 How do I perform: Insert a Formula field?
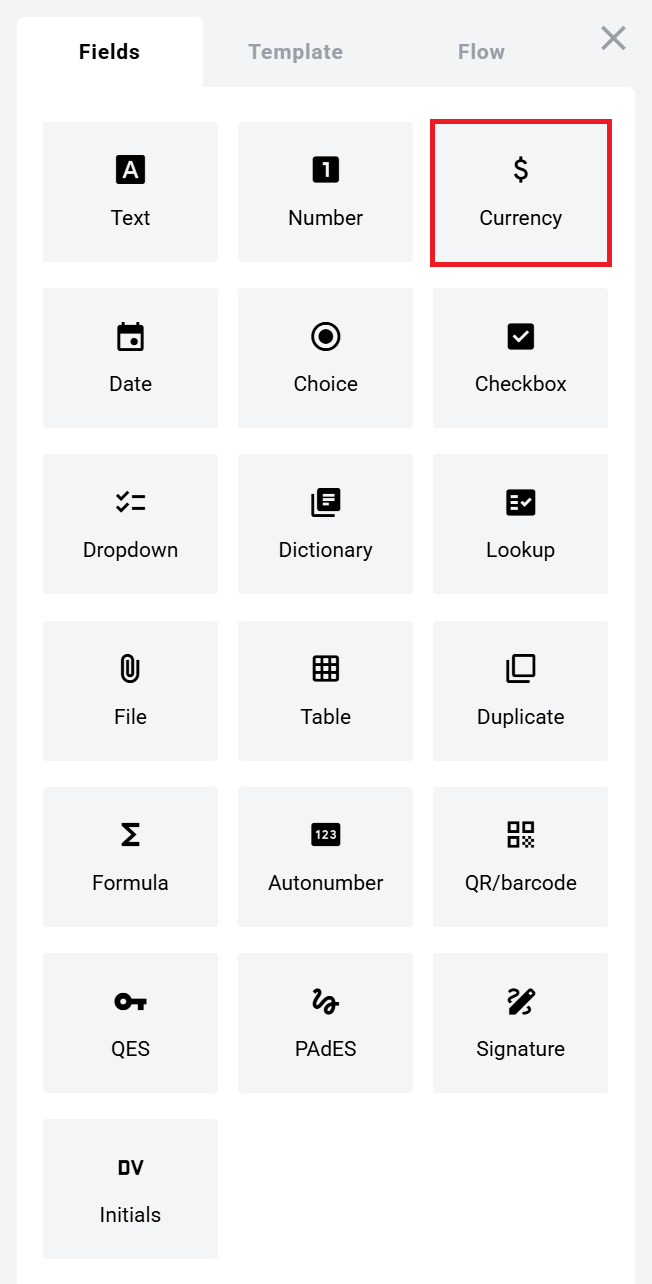130,857
